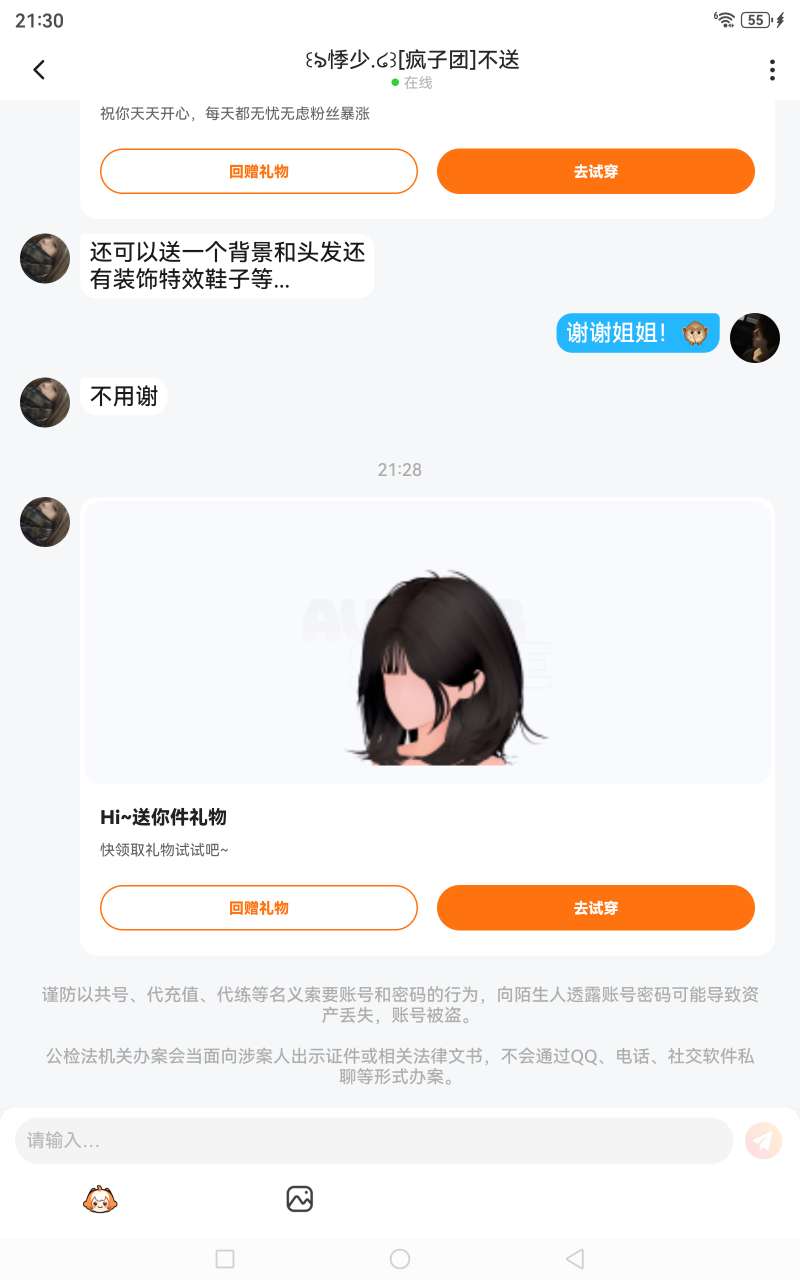Open the three-dot overflow menu
The width and height of the screenshot is (800, 1280).
[x=772, y=70]
